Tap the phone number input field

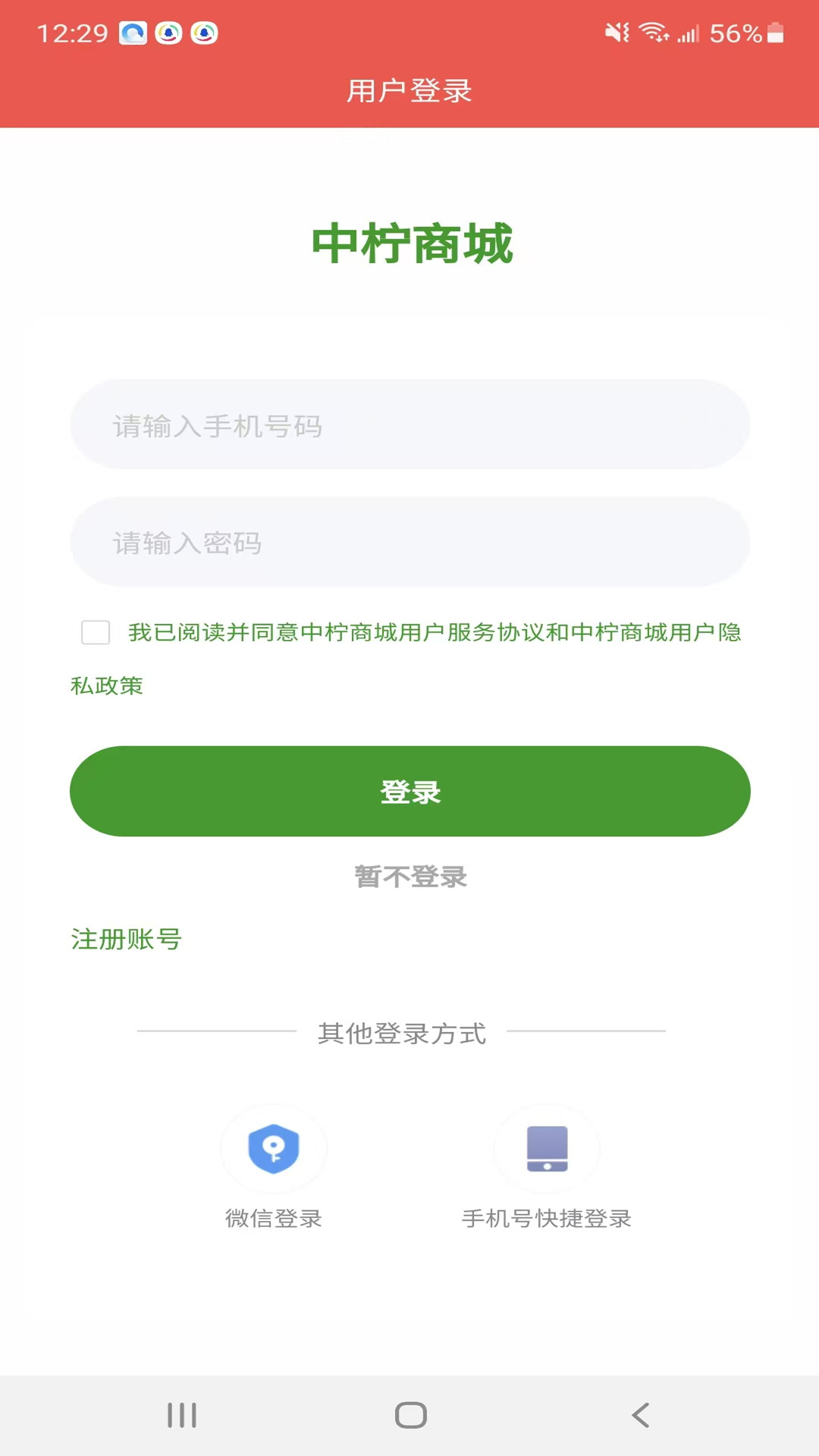tap(409, 425)
